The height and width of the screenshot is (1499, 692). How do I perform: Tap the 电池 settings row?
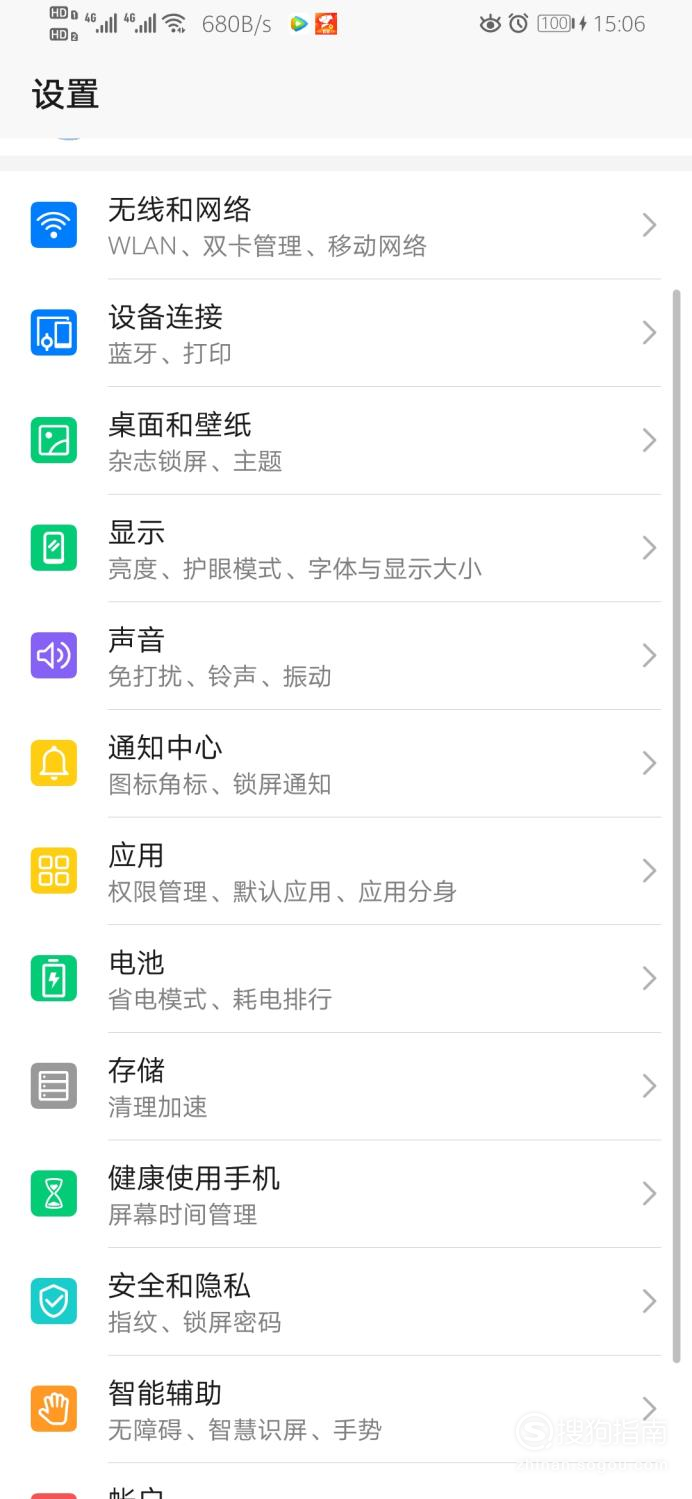tap(346, 979)
